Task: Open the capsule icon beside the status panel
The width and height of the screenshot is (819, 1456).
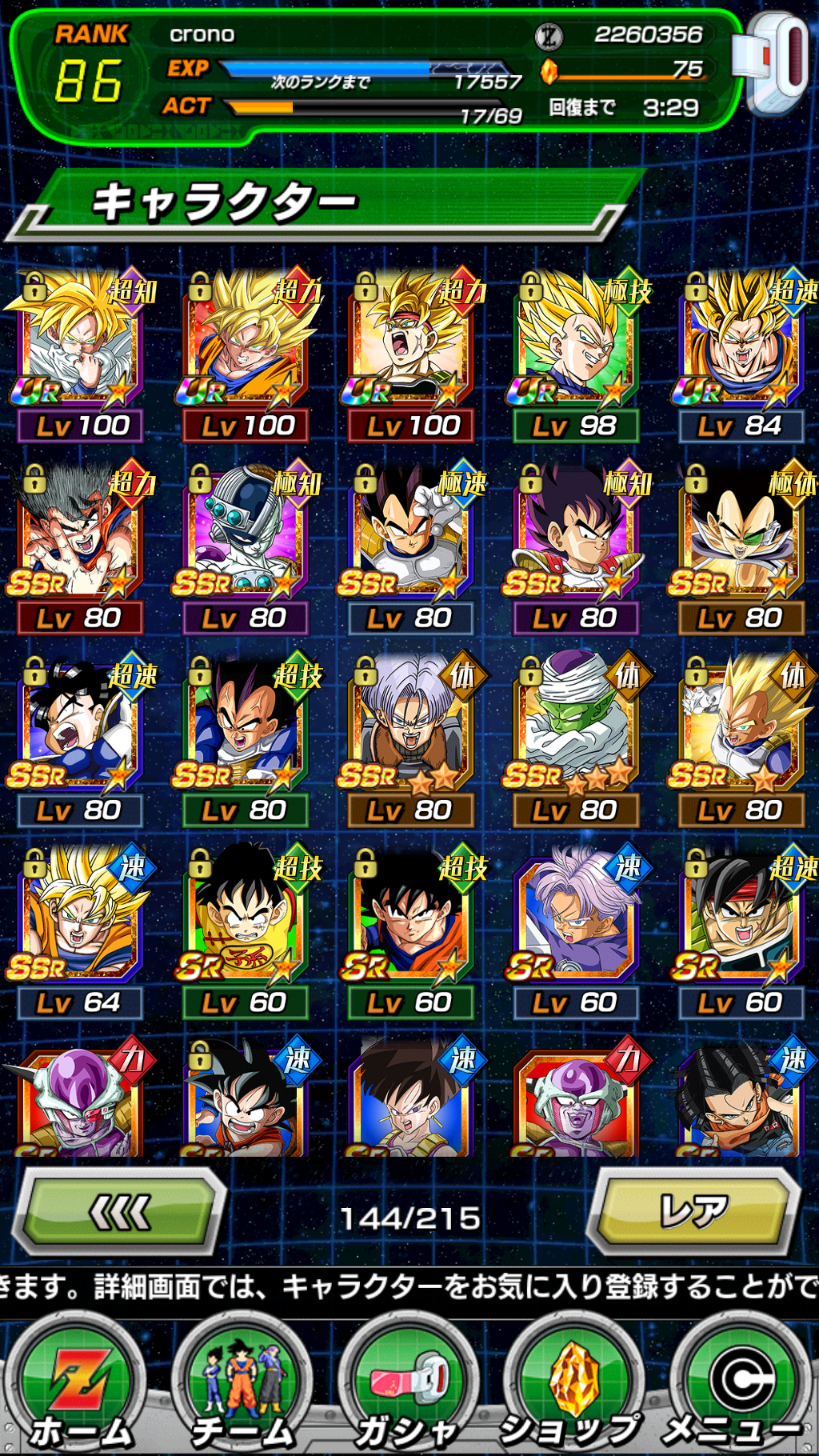Action: tap(774, 64)
